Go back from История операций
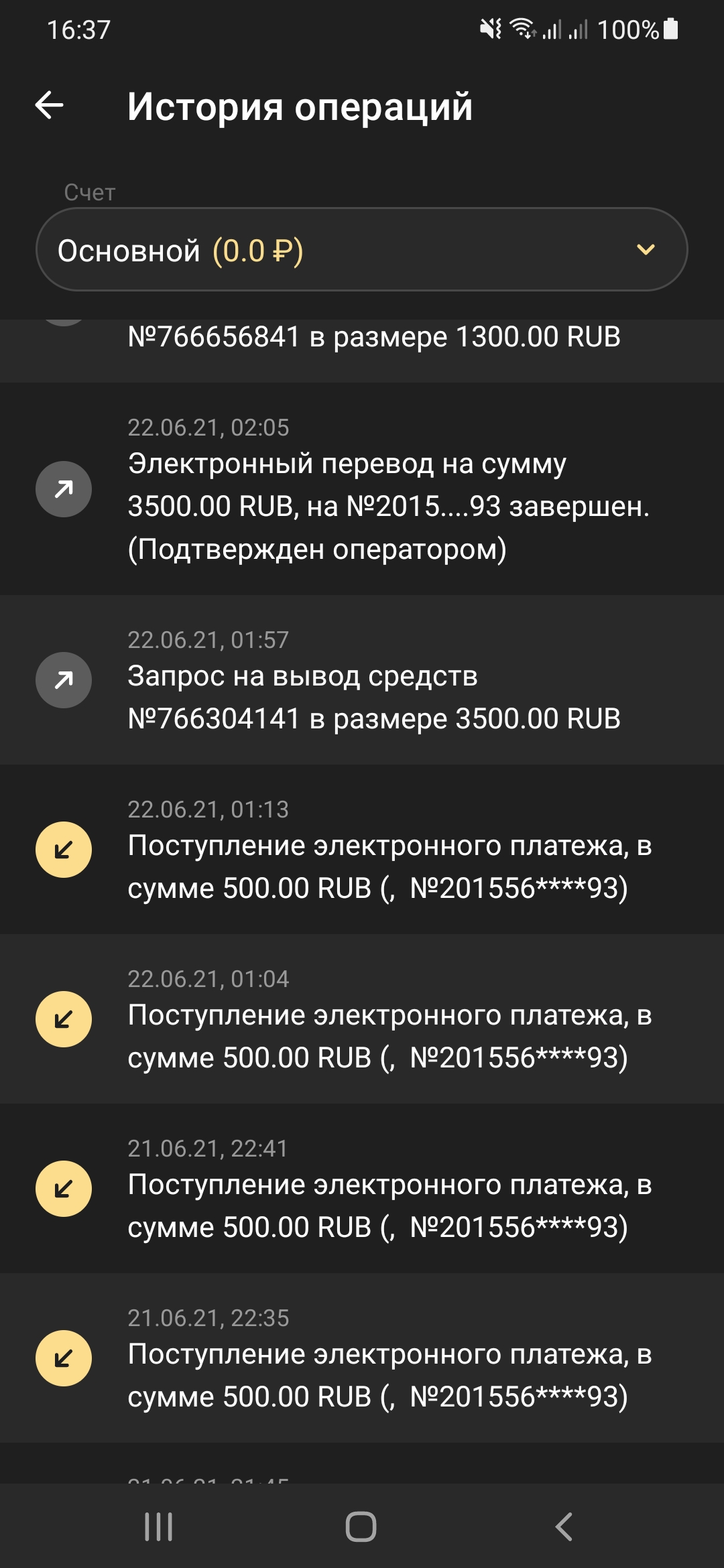This screenshot has width=724, height=1568. [x=50, y=106]
